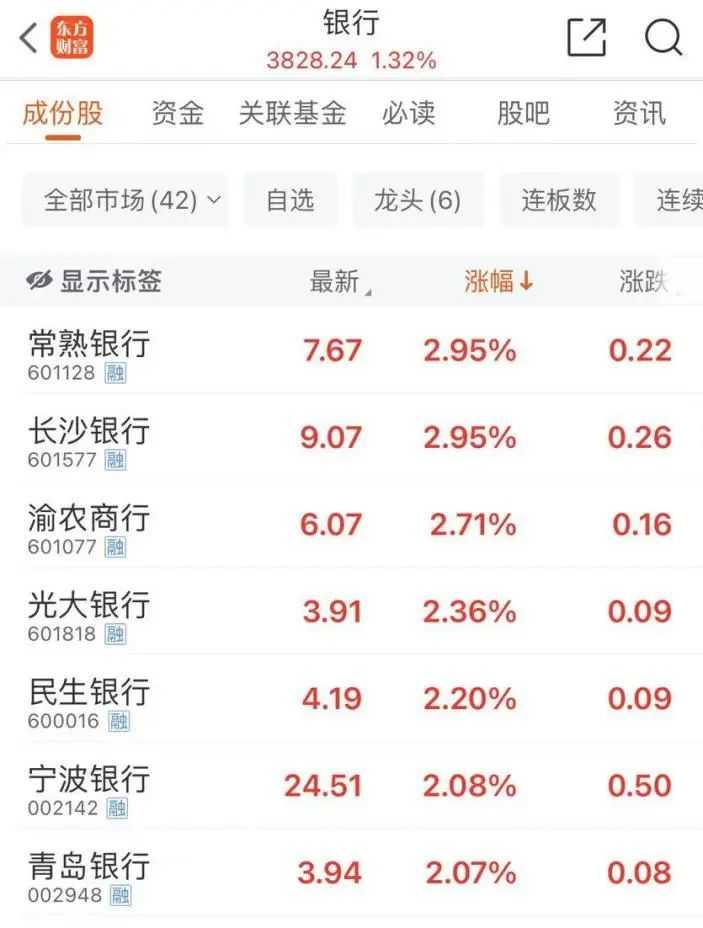Viewport: 703px width, 928px height.
Task: Filter by 自选 chip
Action: tap(290, 200)
